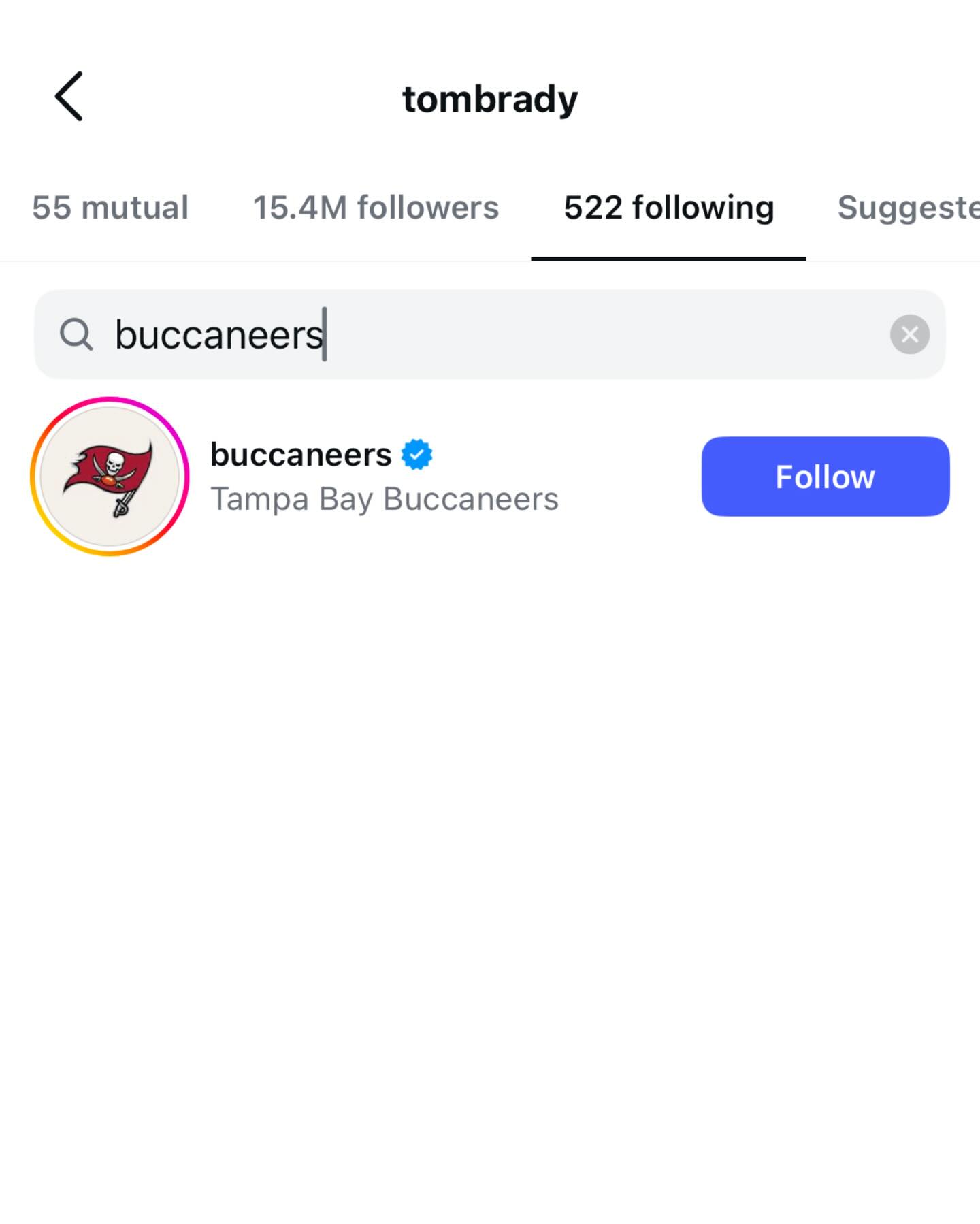
Task: View the buccaneers story from profile picture
Action: [110, 476]
